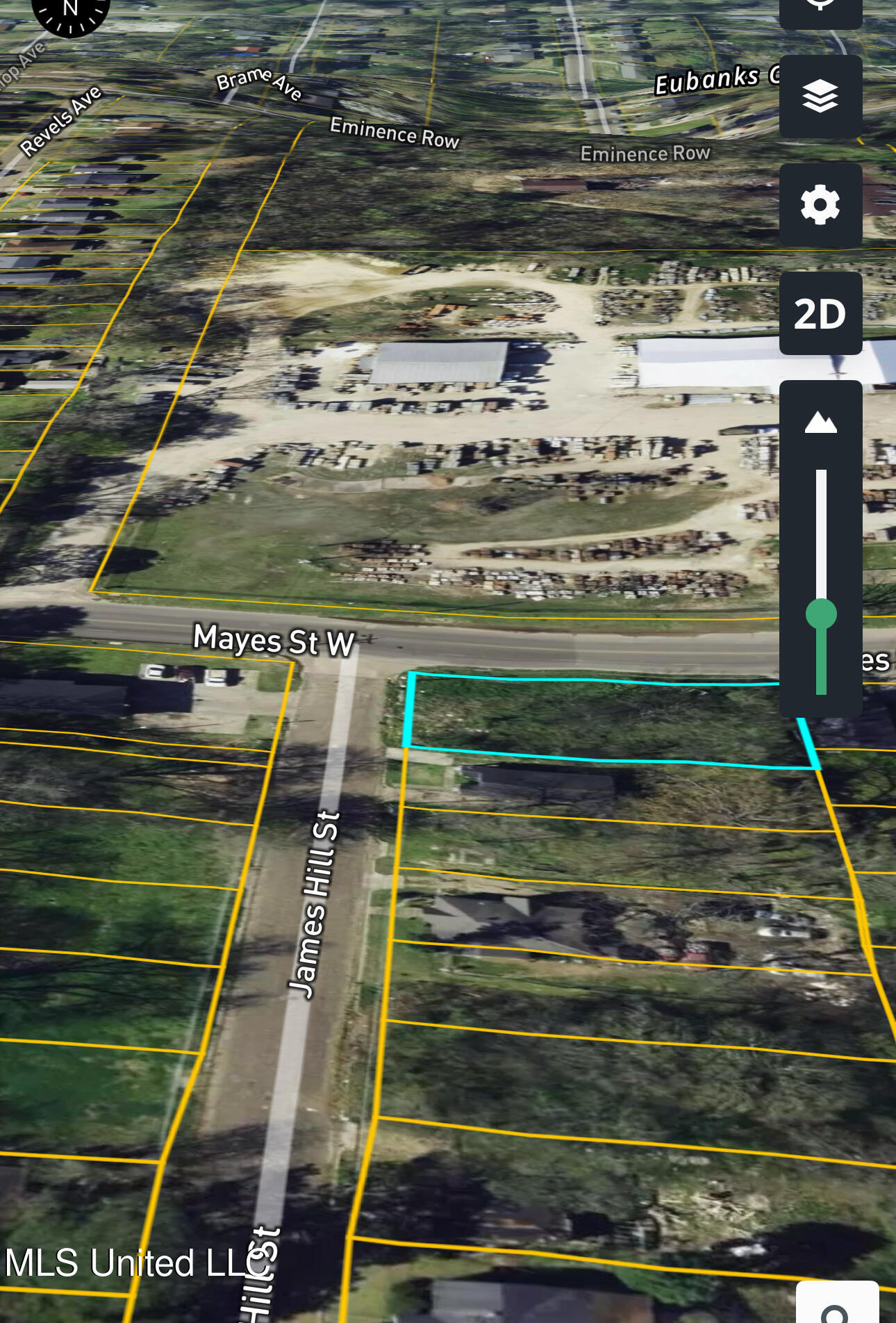
Task: Open the map layers panel
Action: pyautogui.click(x=820, y=97)
